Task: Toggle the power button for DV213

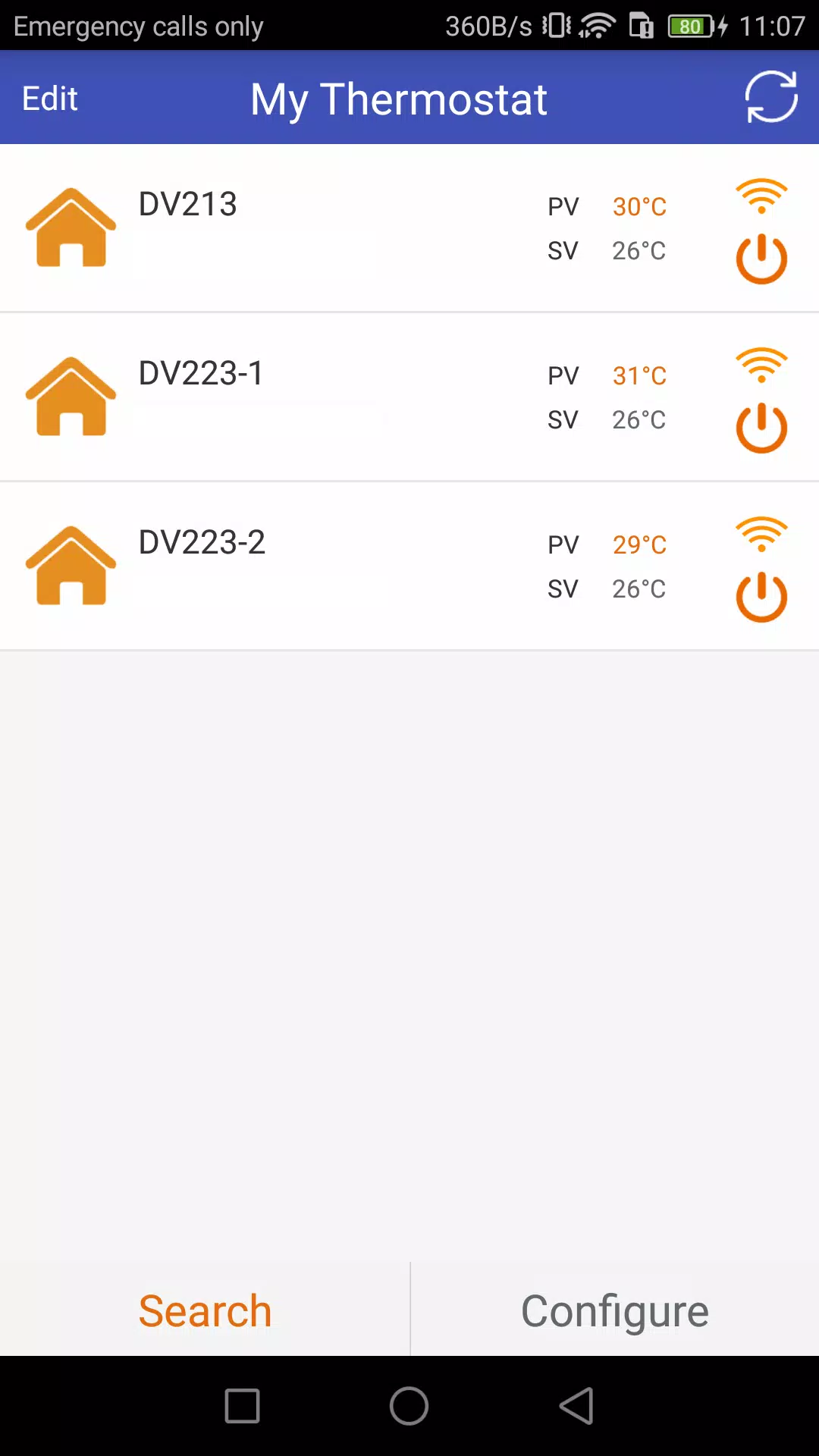Action: 761,259
